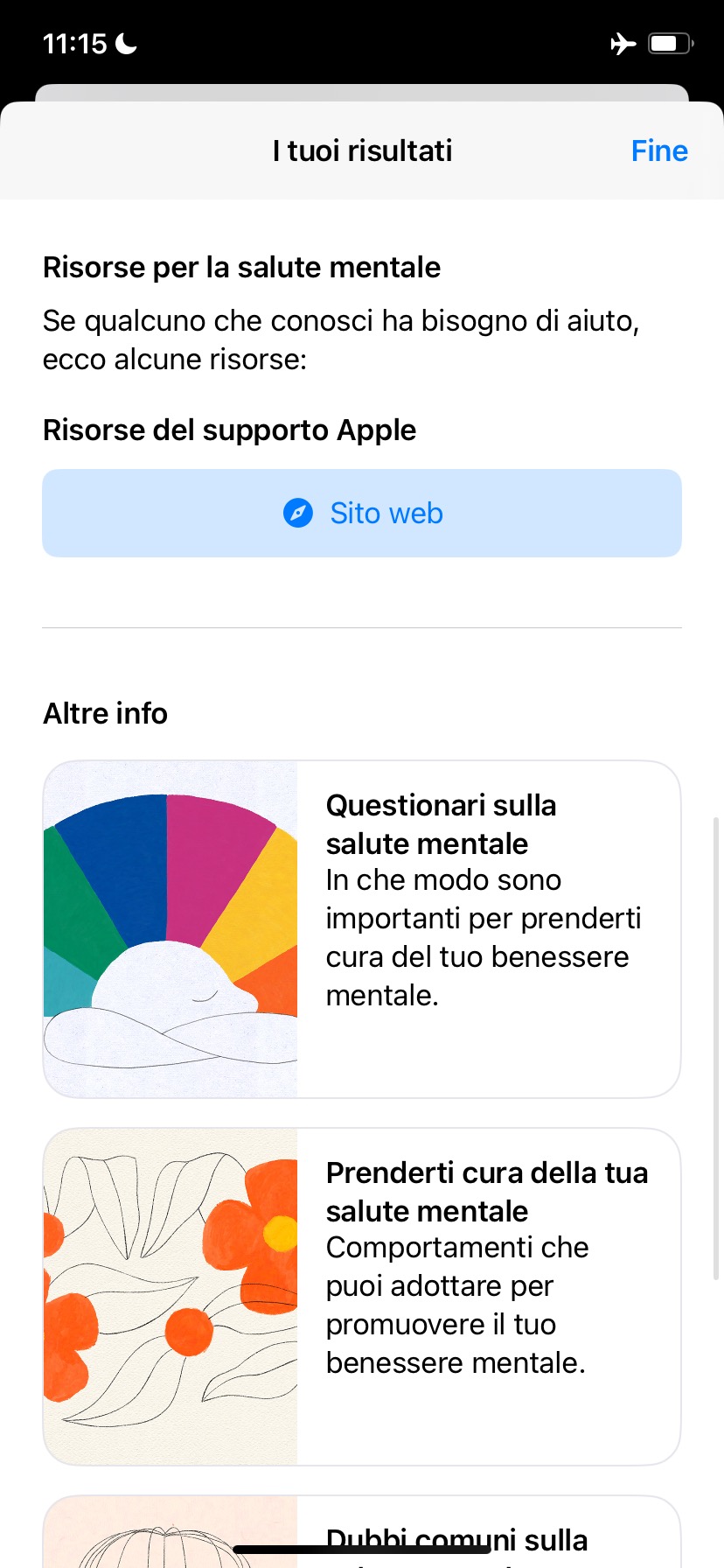This screenshot has height=1568, width=724.
Task: Tap Fine to close the results
Action: pyautogui.click(x=659, y=150)
